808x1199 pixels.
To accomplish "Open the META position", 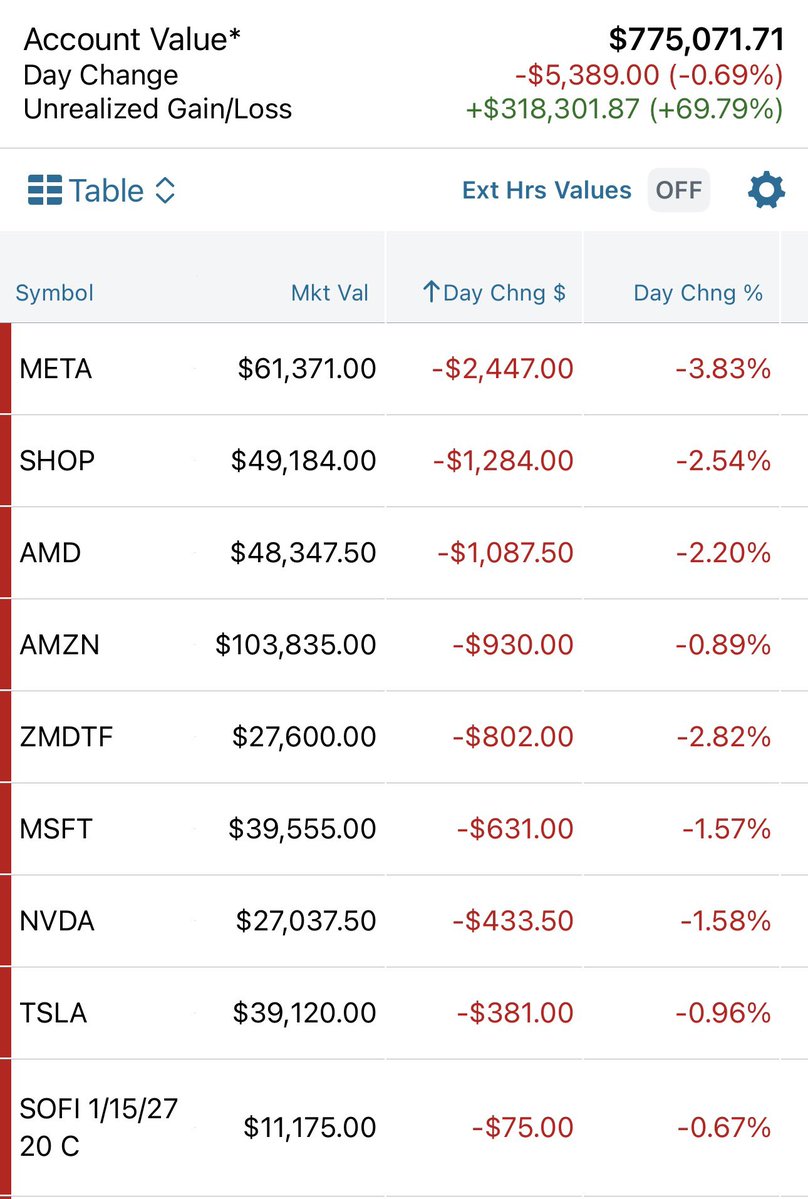I will pyautogui.click(x=56, y=369).
